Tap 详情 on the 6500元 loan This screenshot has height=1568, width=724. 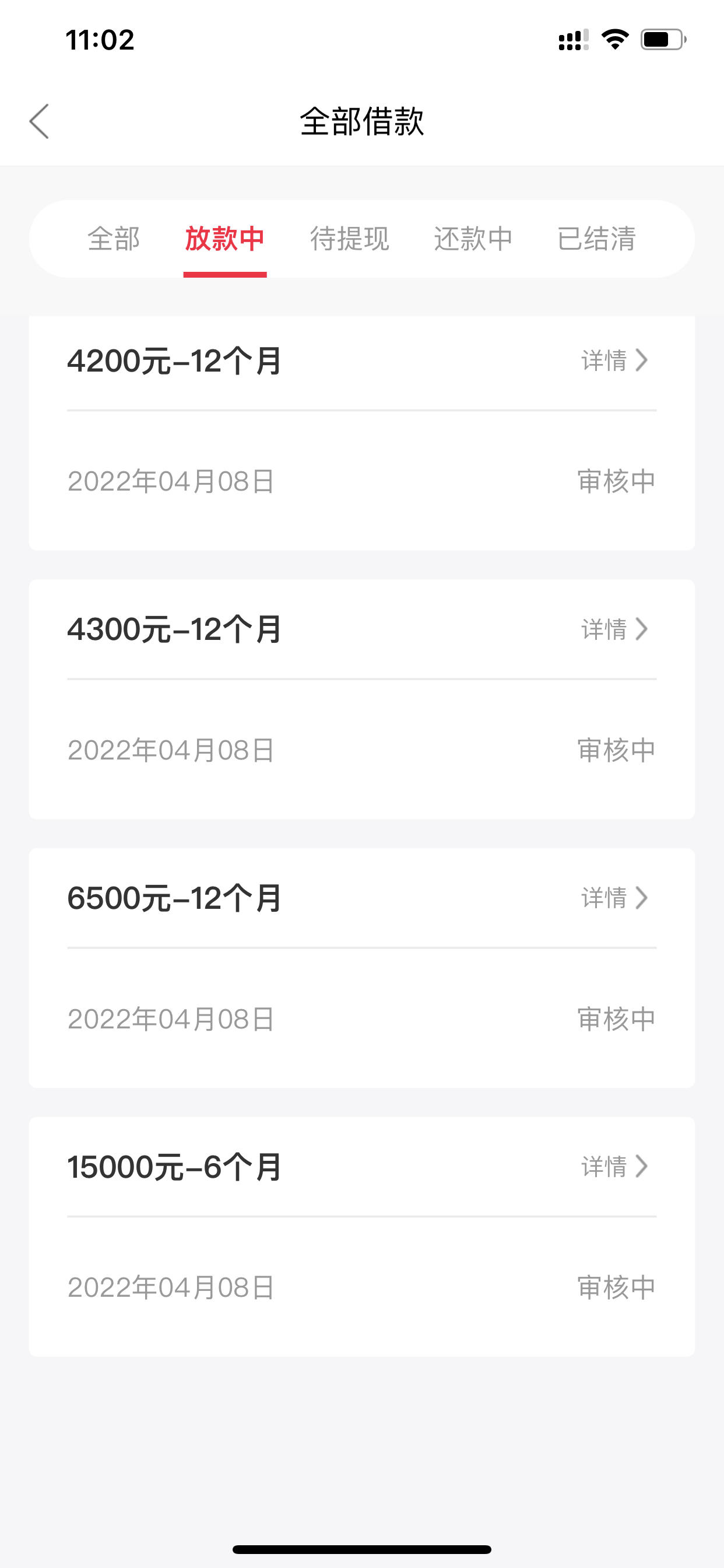click(614, 898)
